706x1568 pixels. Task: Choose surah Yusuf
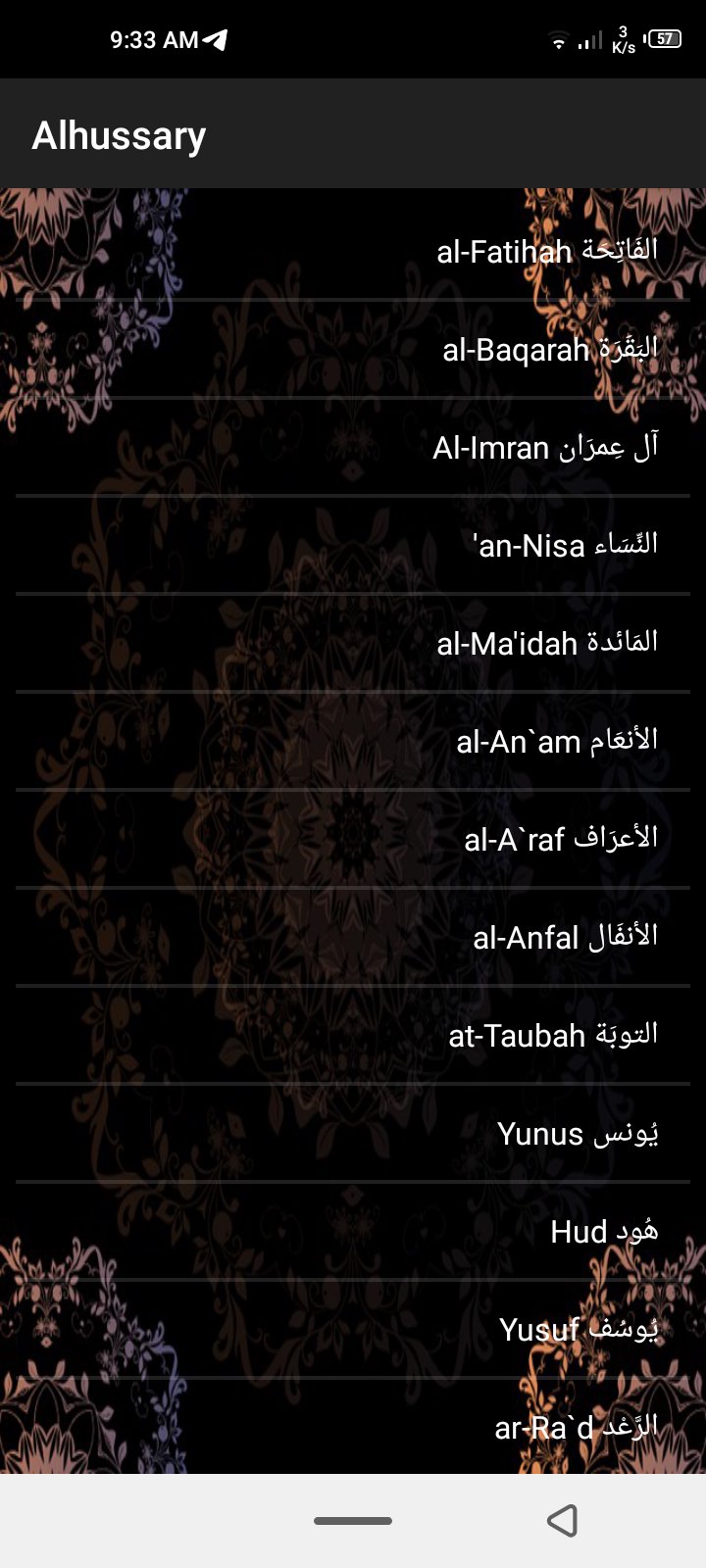point(578,1329)
